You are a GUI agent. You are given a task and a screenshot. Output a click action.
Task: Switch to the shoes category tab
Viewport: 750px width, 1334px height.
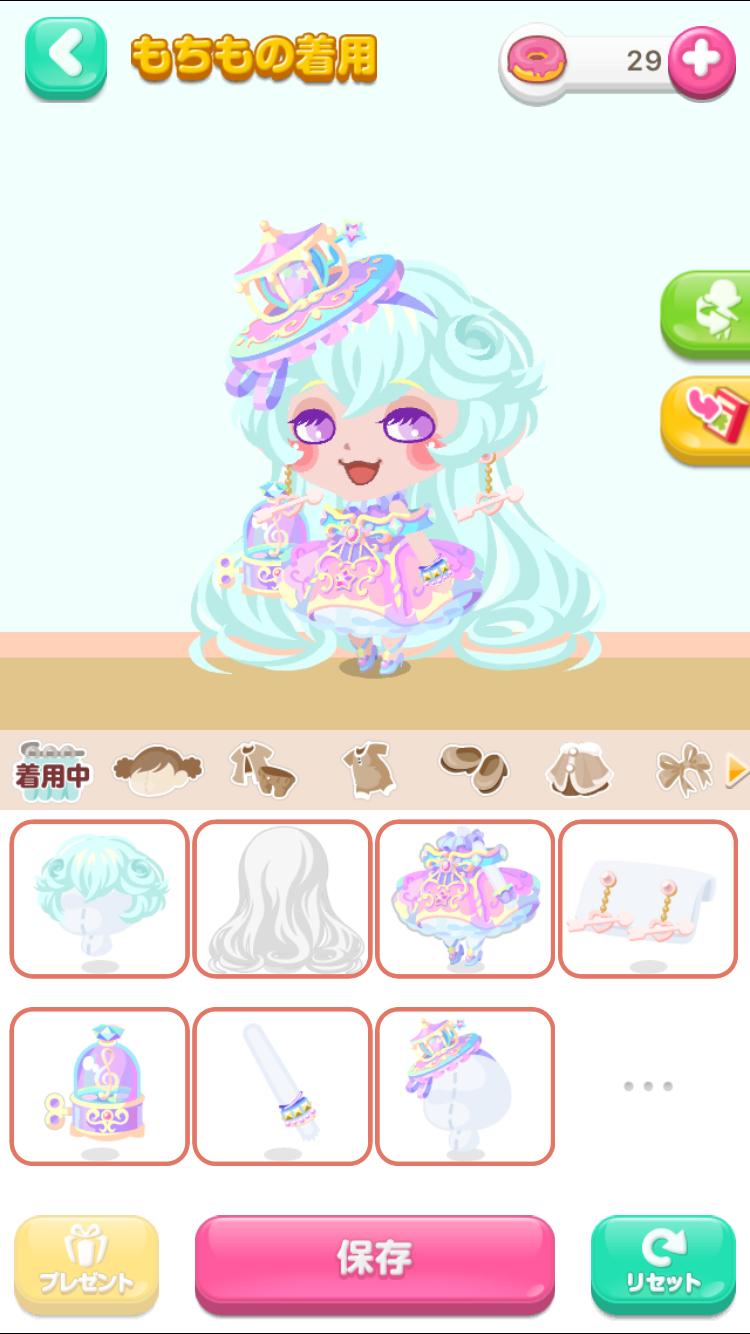click(x=473, y=770)
